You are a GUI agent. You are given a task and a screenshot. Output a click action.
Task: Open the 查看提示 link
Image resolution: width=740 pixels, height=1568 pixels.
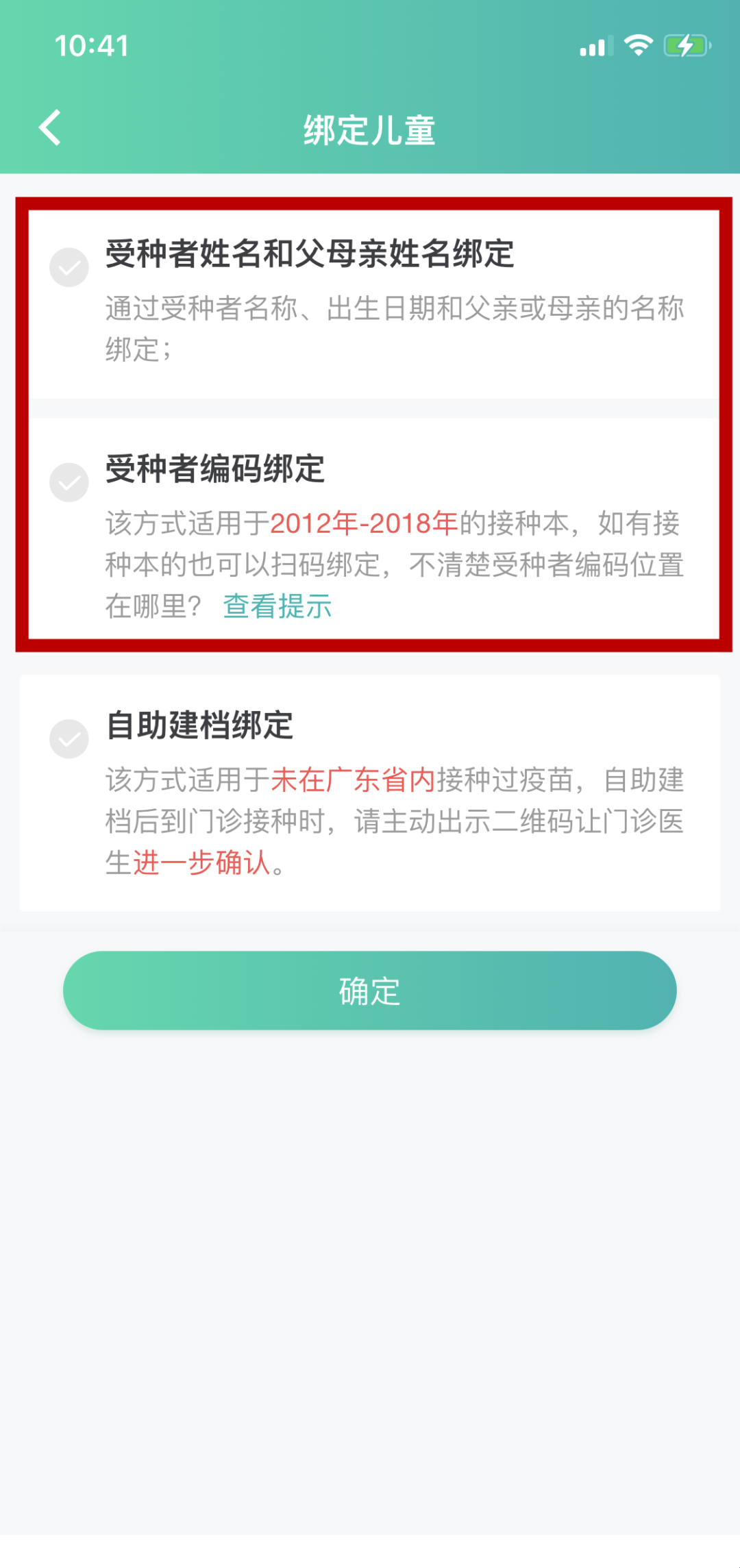click(x=277, y=606)
